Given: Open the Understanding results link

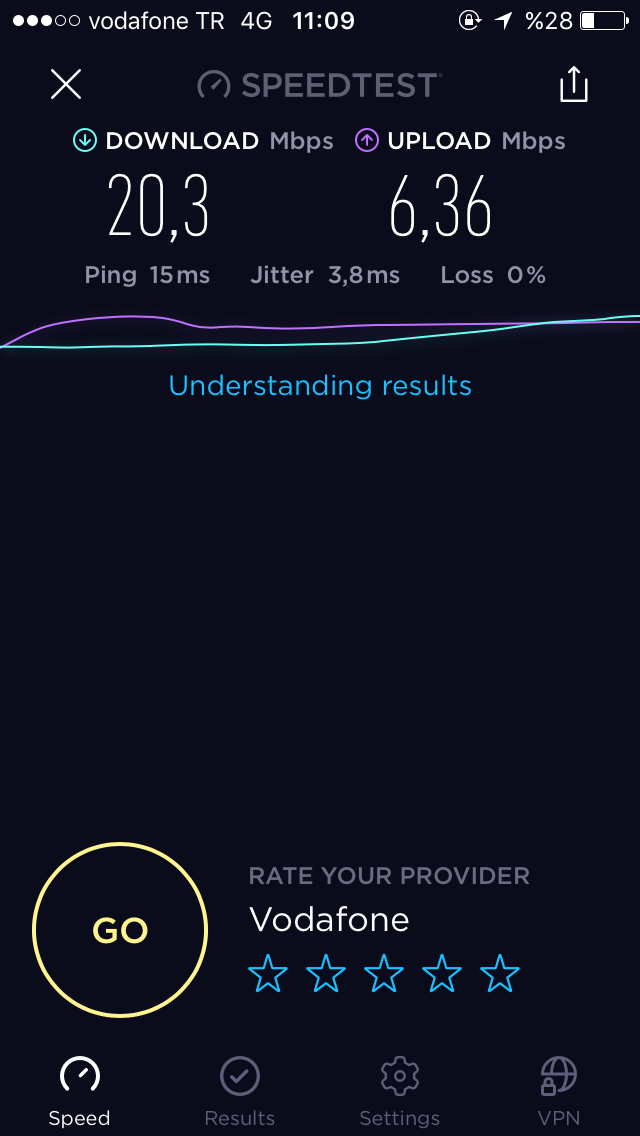Looking at the screenshot, I should click(320, 385).
